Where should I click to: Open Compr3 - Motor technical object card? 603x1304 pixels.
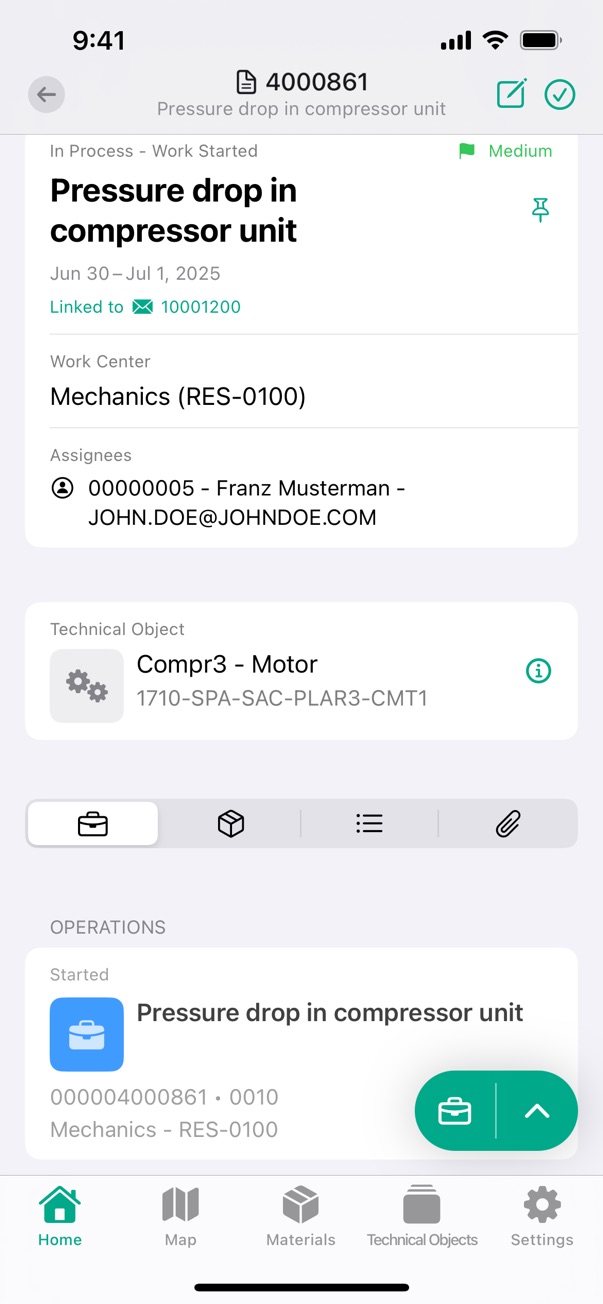301,671
